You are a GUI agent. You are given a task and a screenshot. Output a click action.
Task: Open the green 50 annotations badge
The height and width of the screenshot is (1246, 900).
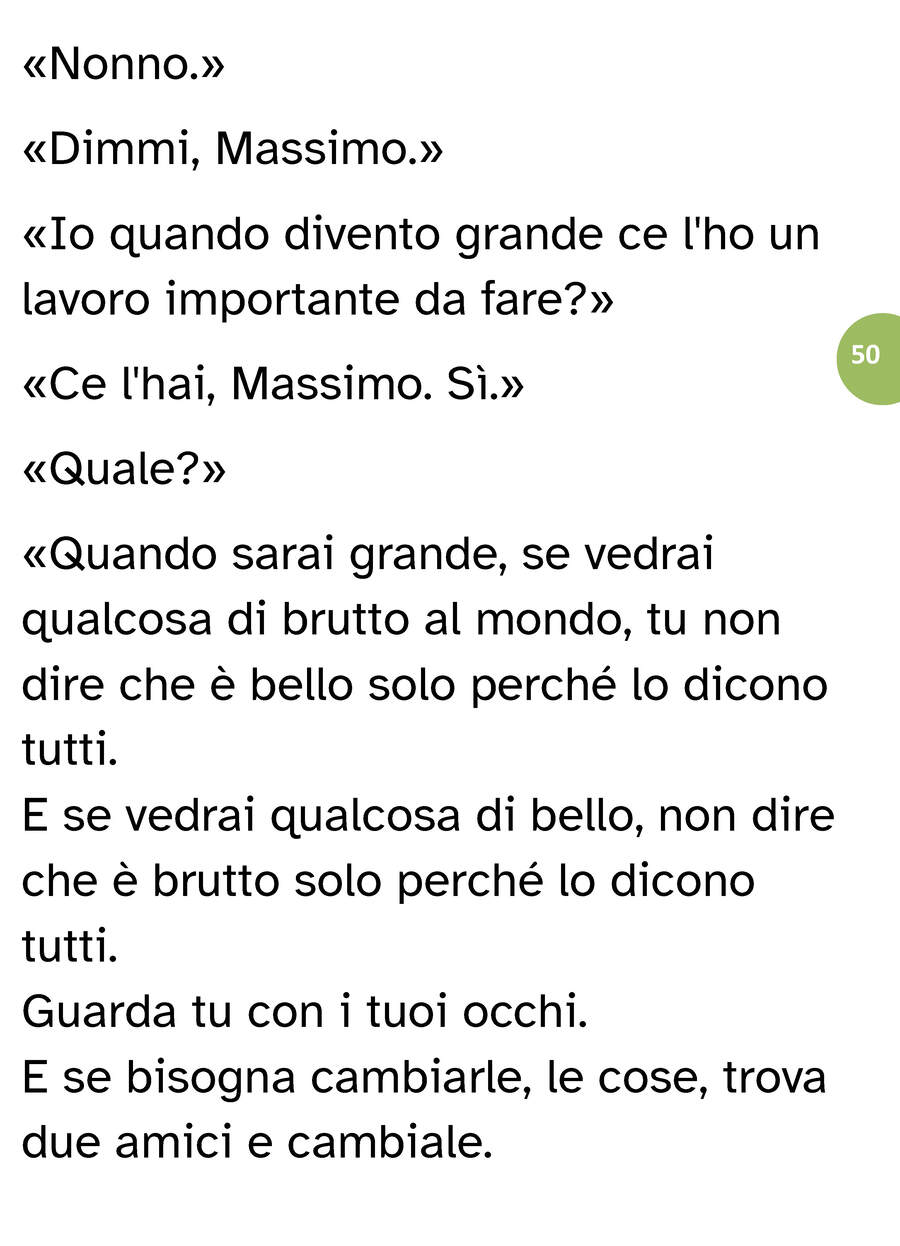tap(868, 357)
